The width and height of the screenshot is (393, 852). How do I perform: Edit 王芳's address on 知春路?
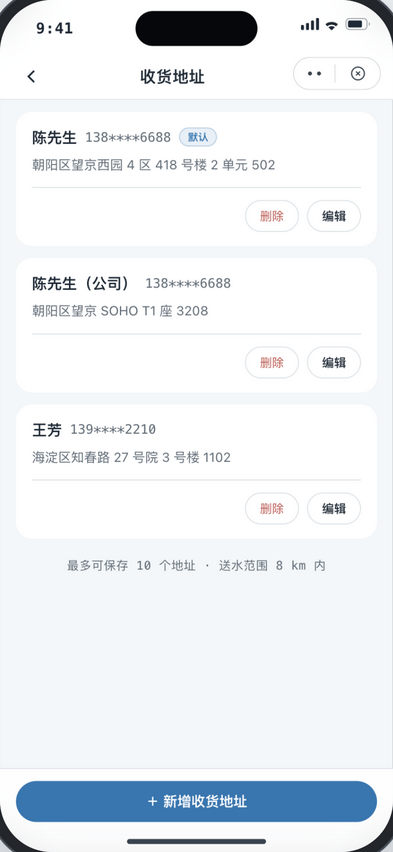[x=334, y=509]
